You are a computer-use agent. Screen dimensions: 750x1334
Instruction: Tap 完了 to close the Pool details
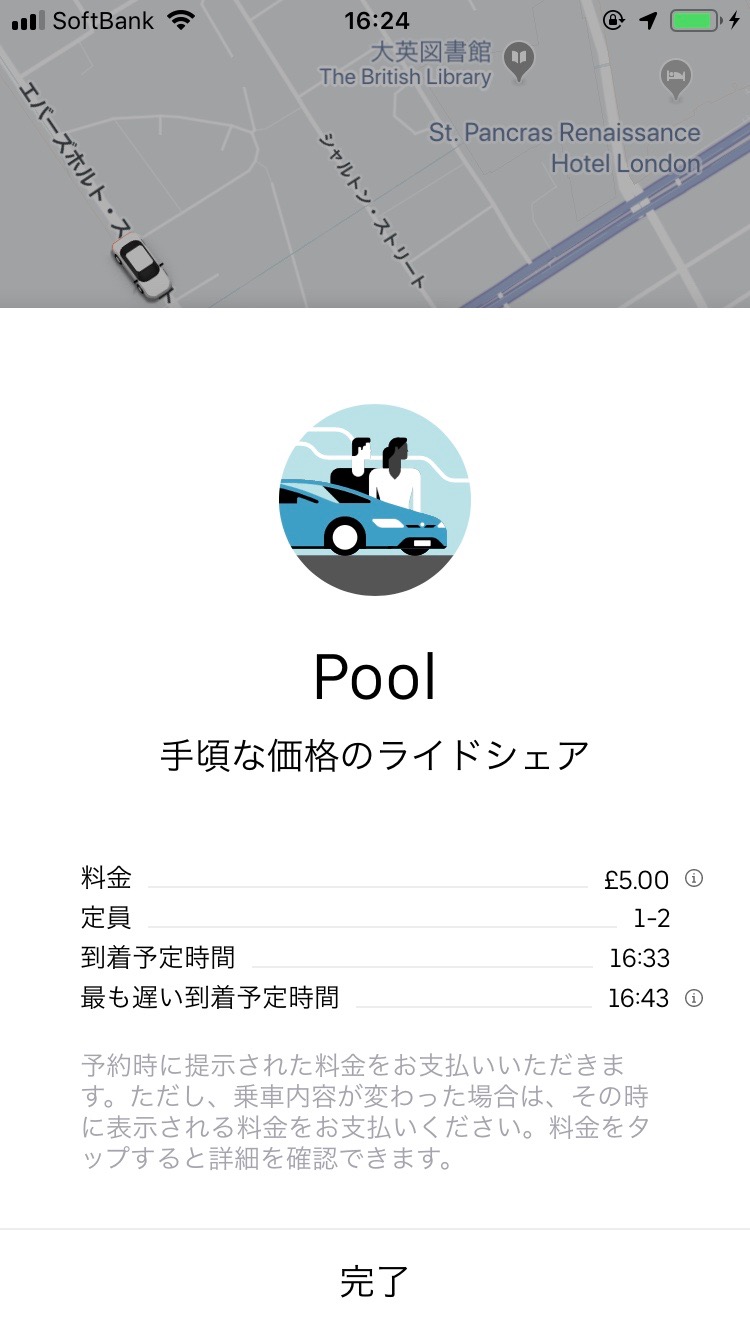(375, 1281)
